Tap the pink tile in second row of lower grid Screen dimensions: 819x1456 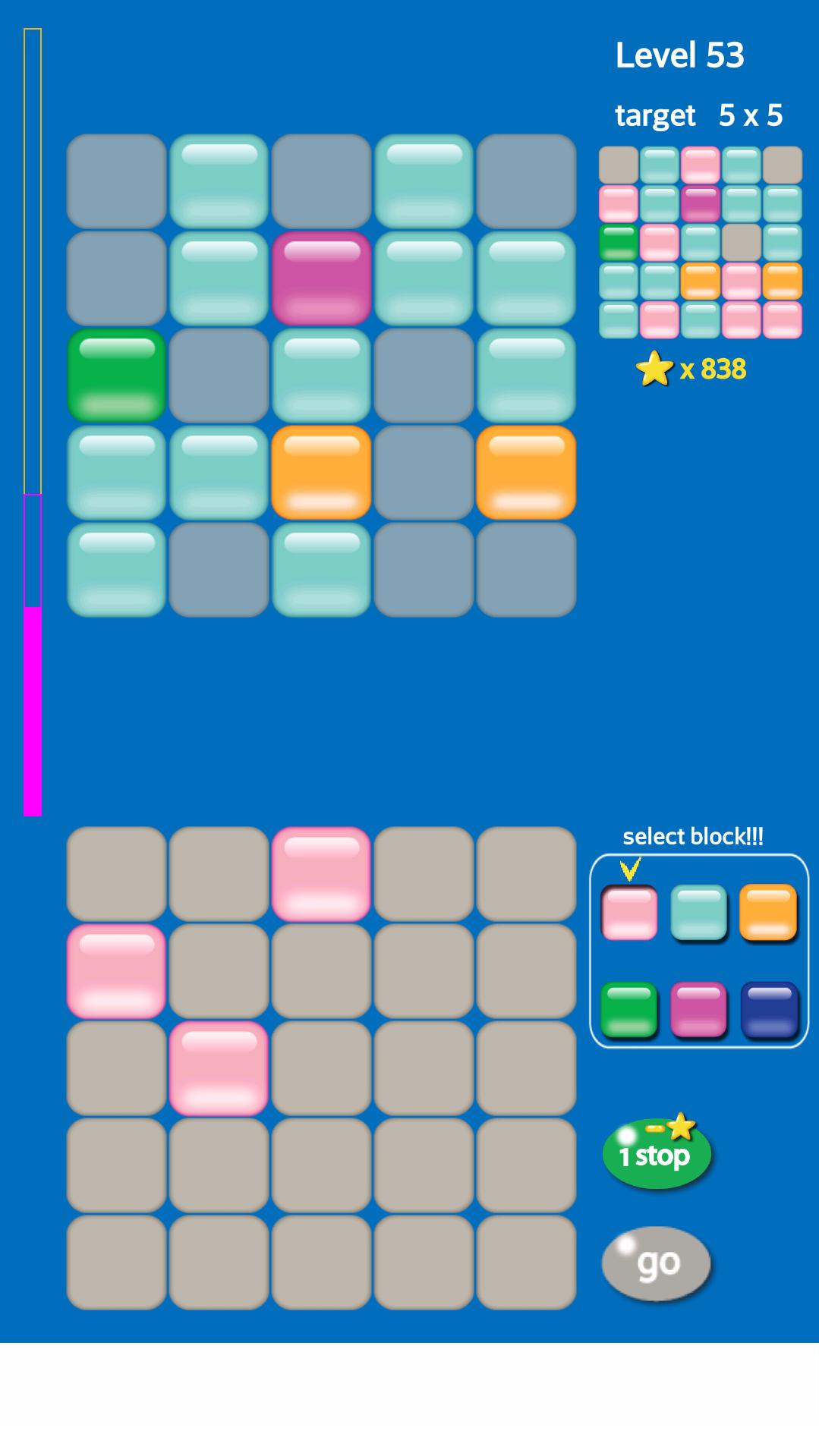(116, 971)
